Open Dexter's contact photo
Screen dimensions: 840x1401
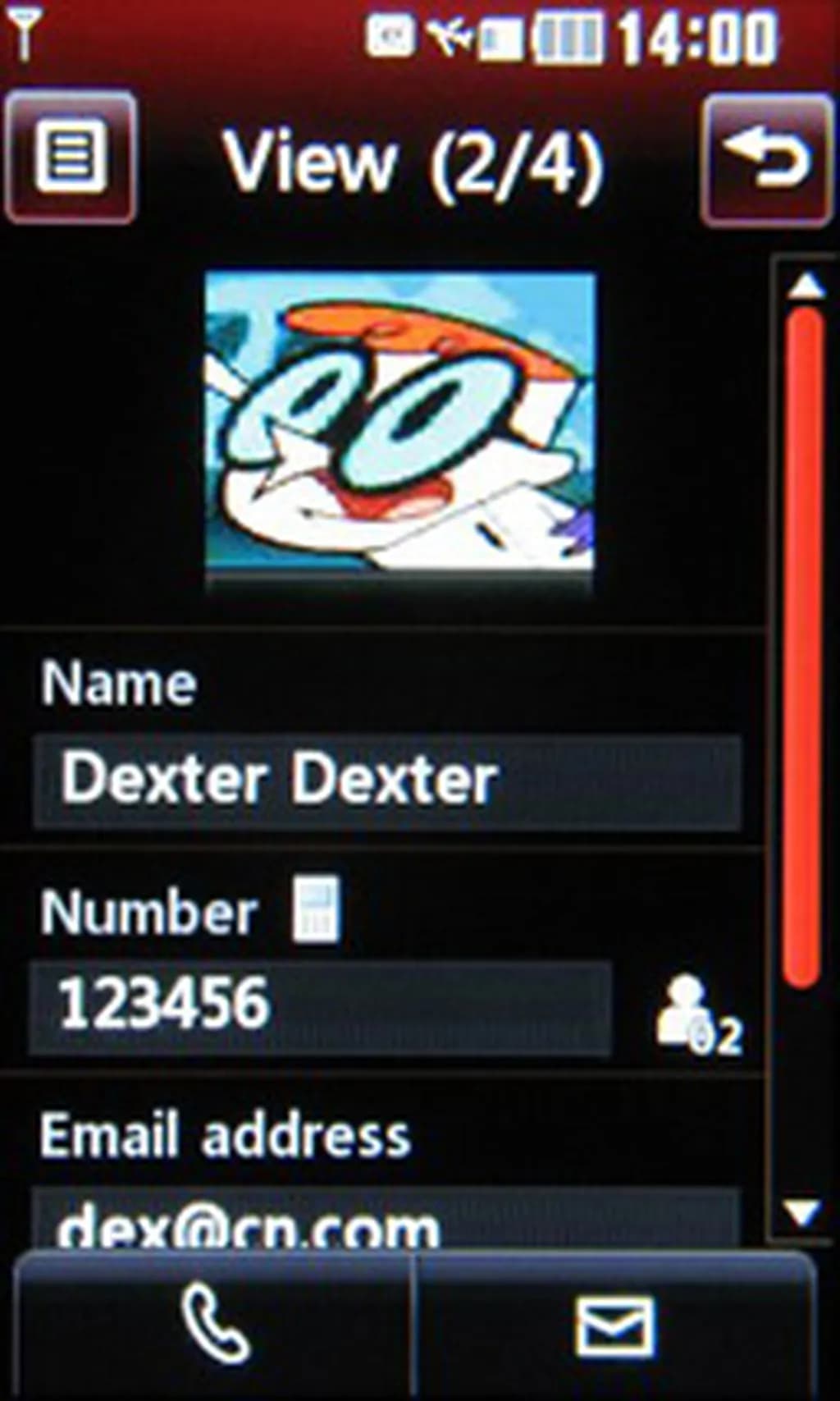(399, 422)
